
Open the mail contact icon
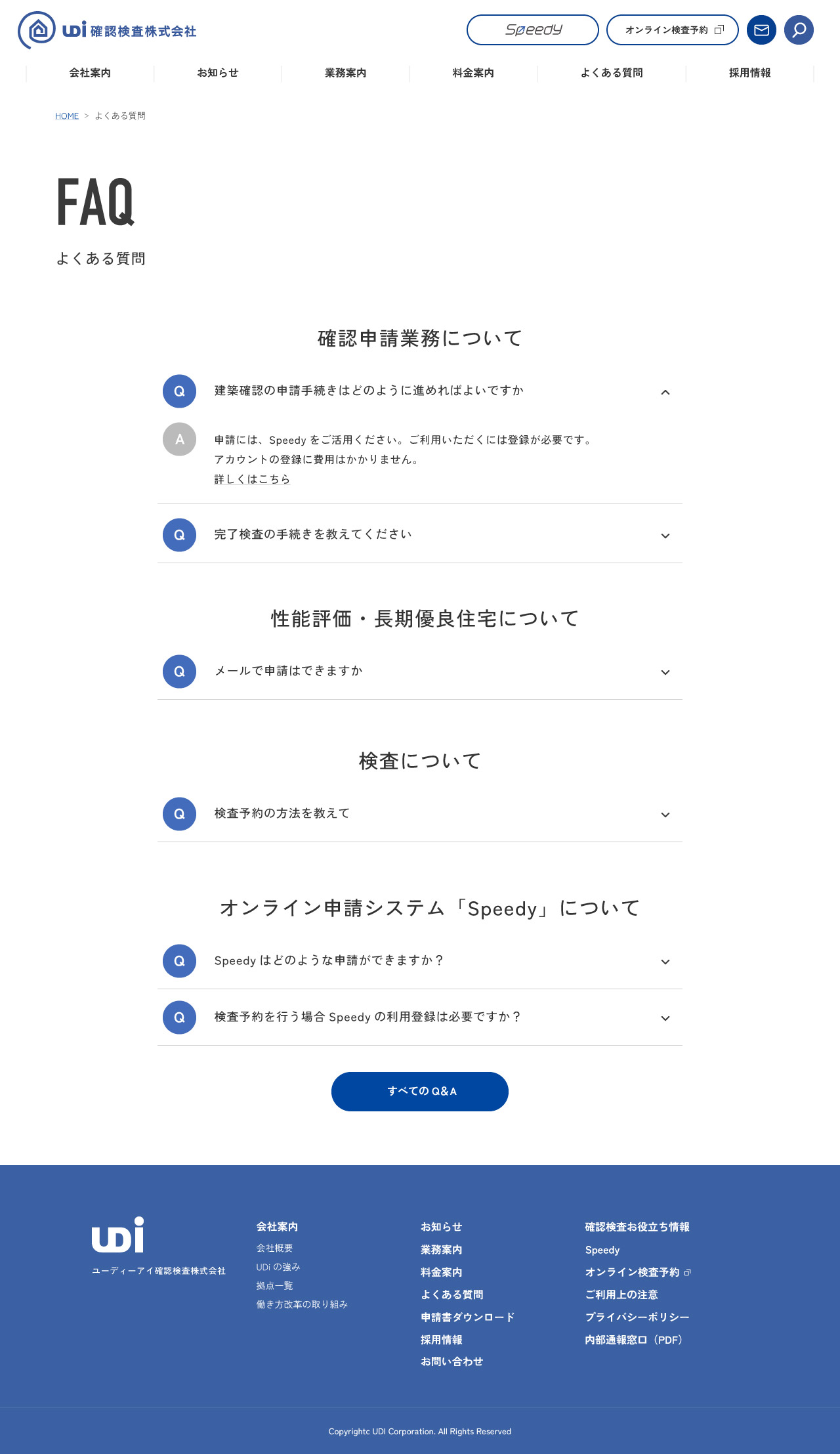(761, 30)
